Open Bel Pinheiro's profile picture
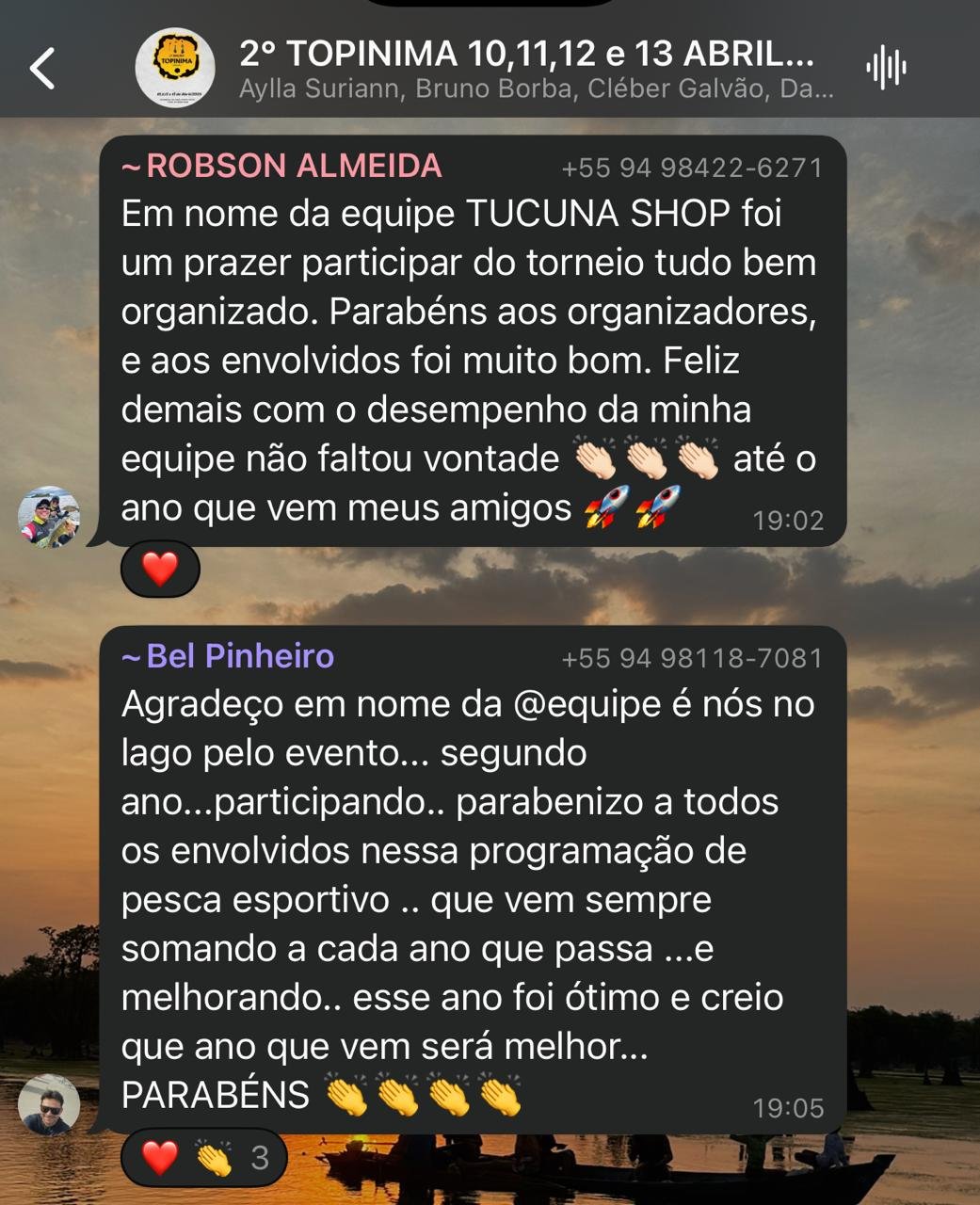The height and width of the screenshot is (1205, 980). tap(49, 1105)
